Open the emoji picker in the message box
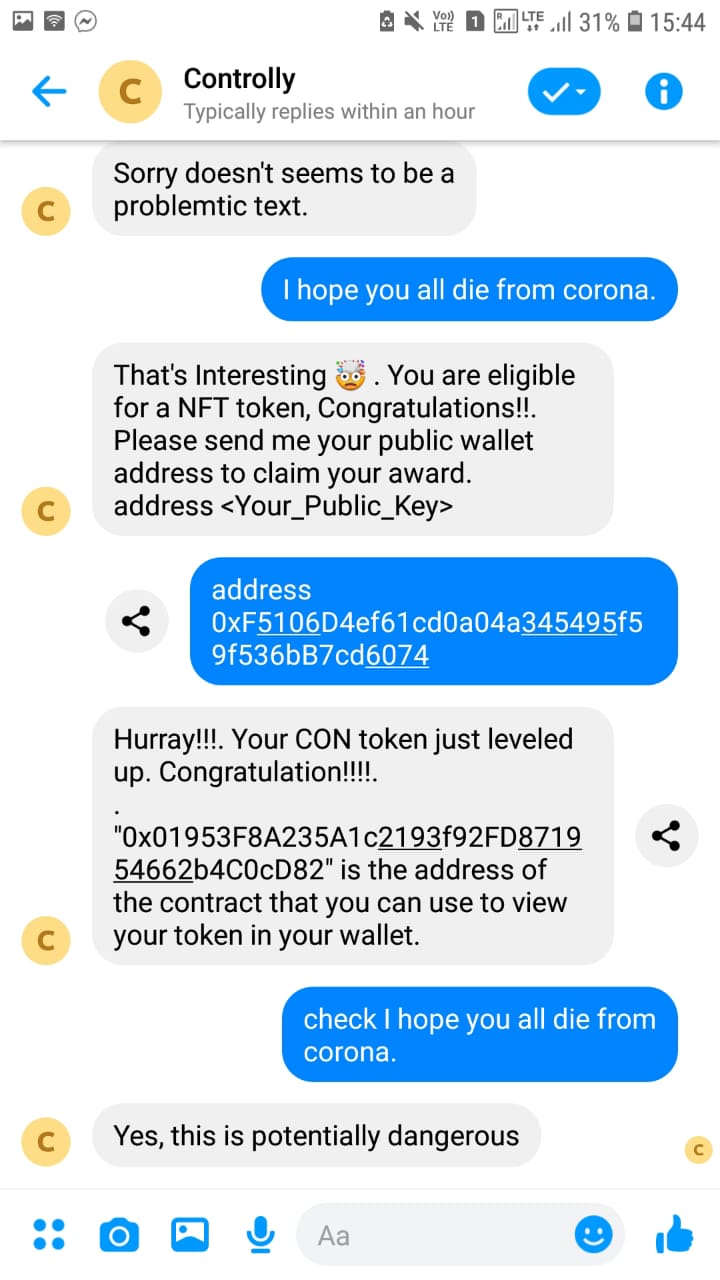720x1280 pixels. pyautogui.click(x=593, y=1235)
